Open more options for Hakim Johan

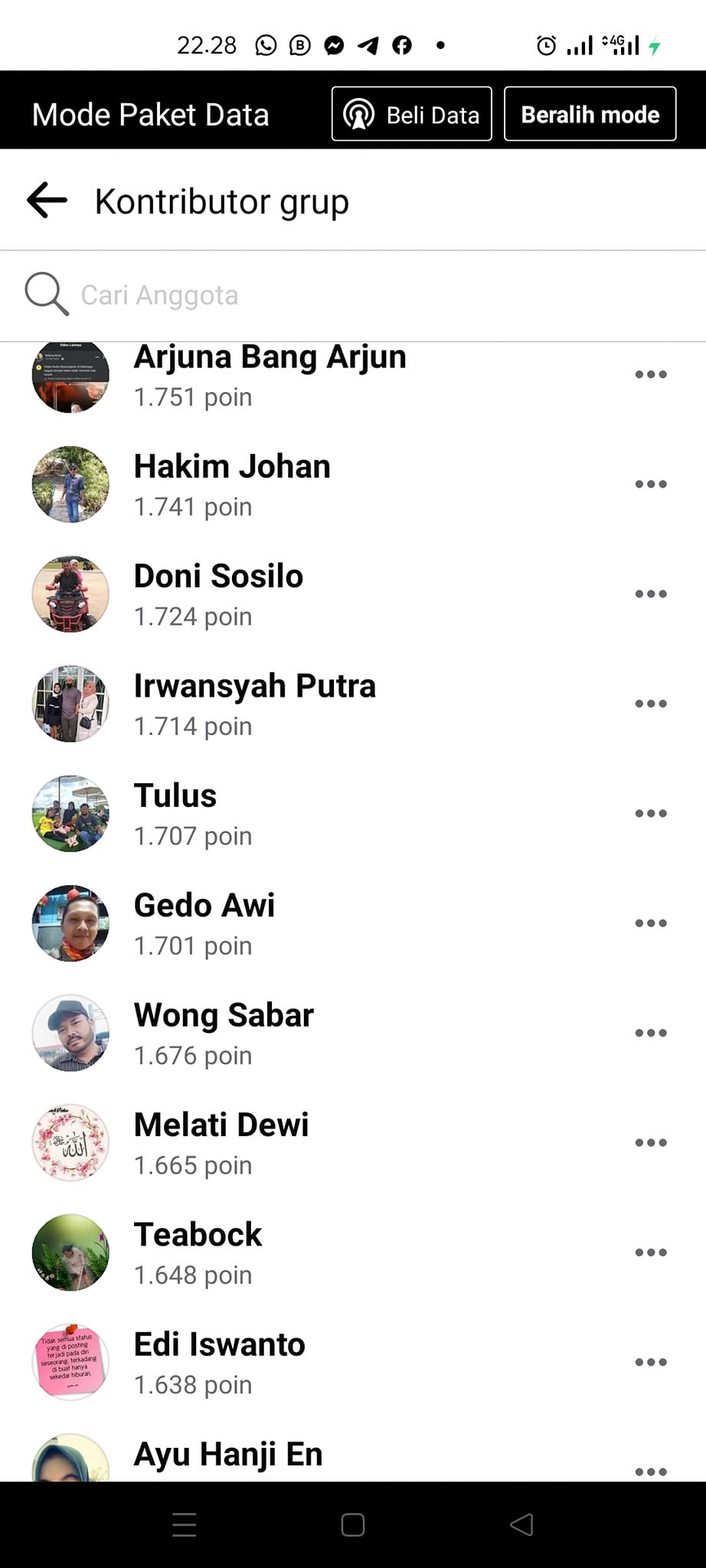click(650, 484)
